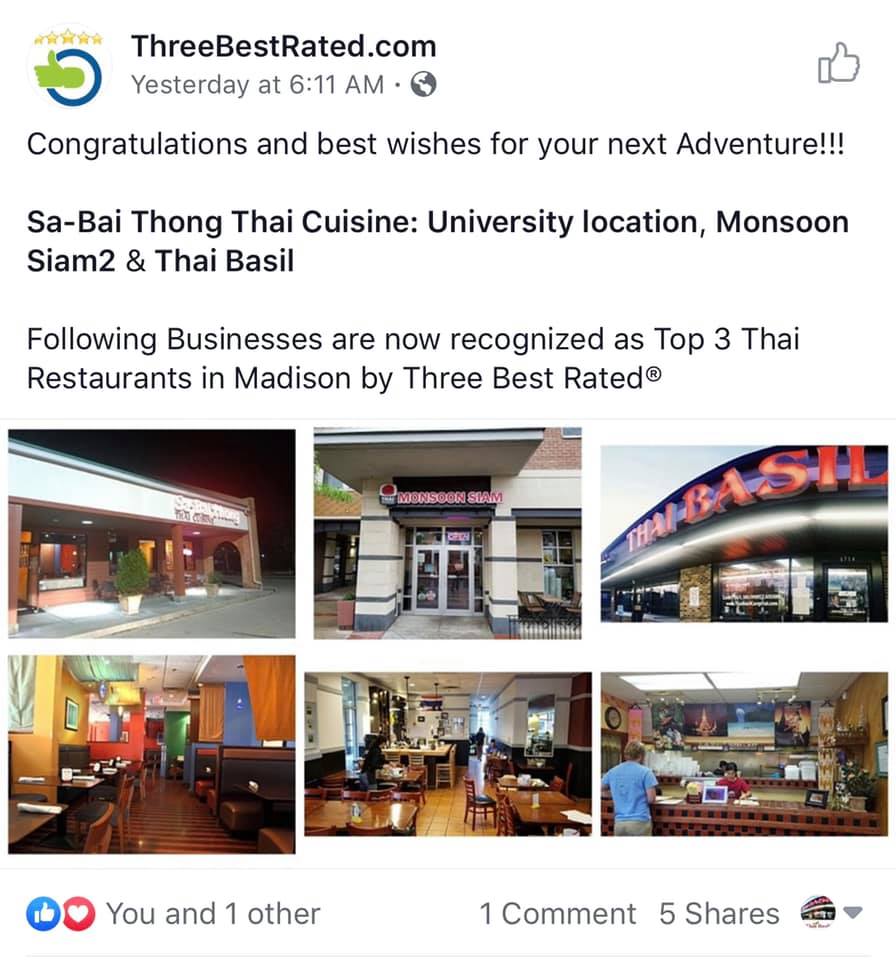
Task: Click the You and 1 other reactions link
Action: tap(215, 913)
